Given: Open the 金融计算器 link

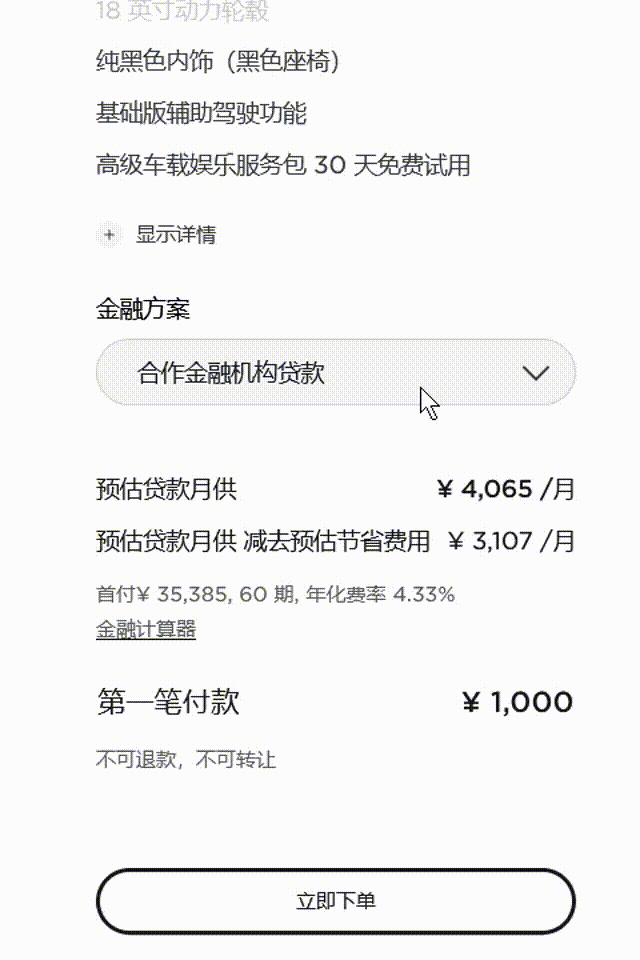Looking at the screenshot, I should pyautogui.click(x=146, y=629).
